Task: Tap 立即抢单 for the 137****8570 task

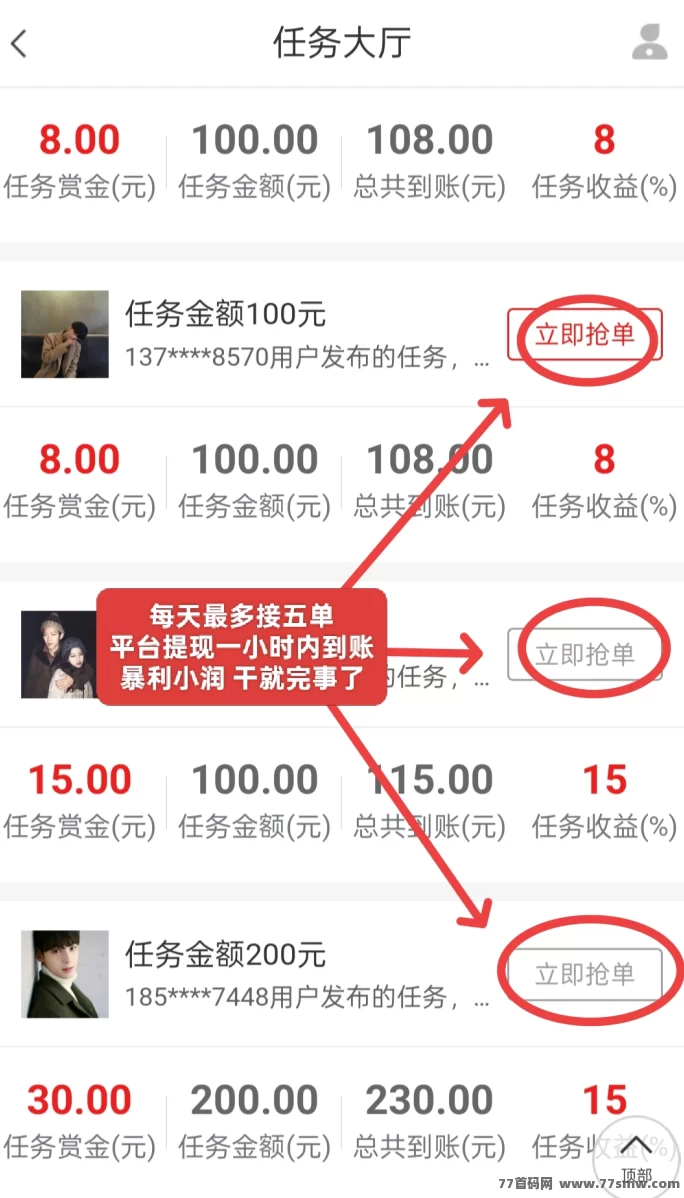Action: [x=585, y=334]
